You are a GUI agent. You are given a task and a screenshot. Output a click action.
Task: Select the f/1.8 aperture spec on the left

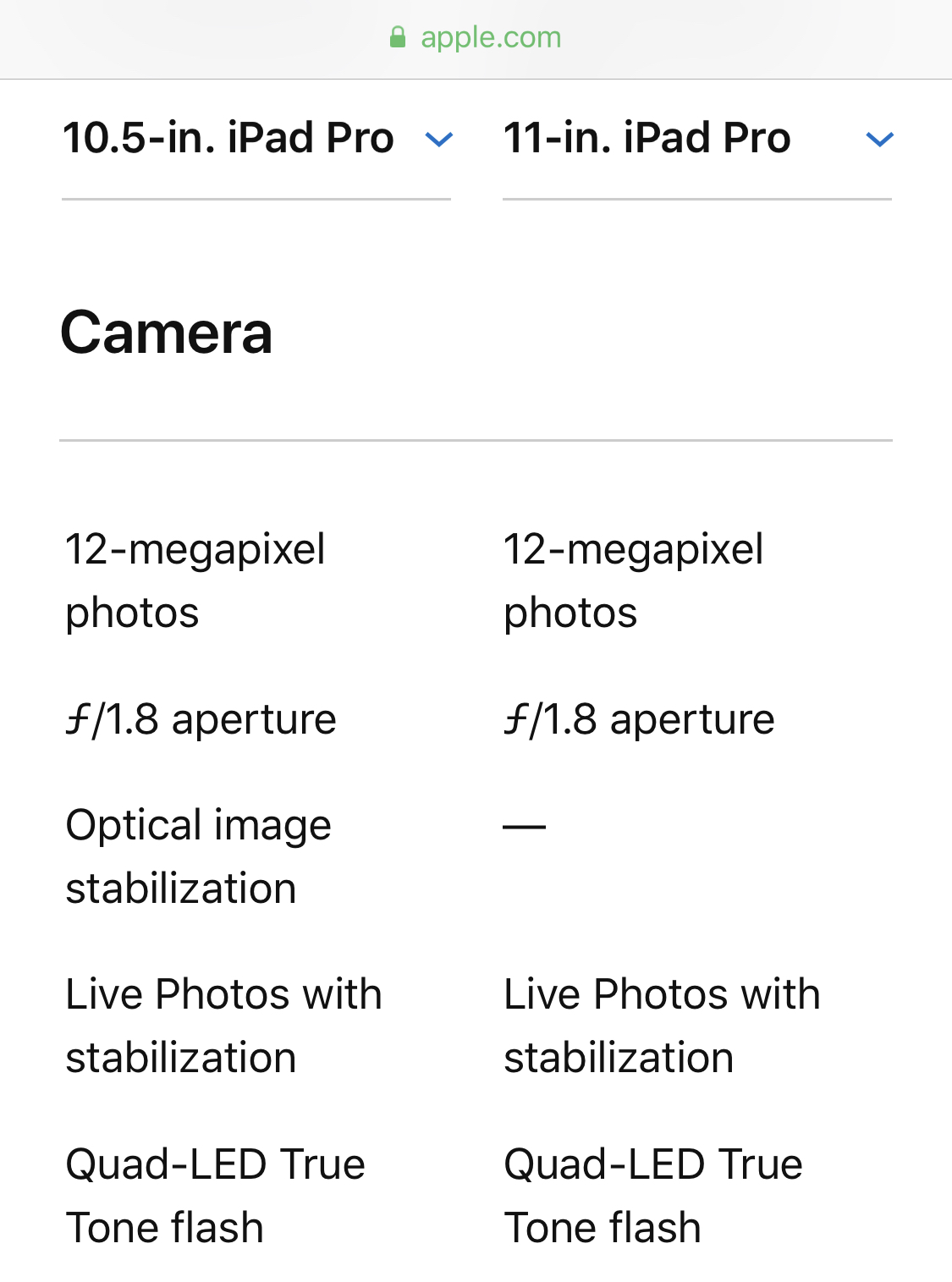pos(201,718)
